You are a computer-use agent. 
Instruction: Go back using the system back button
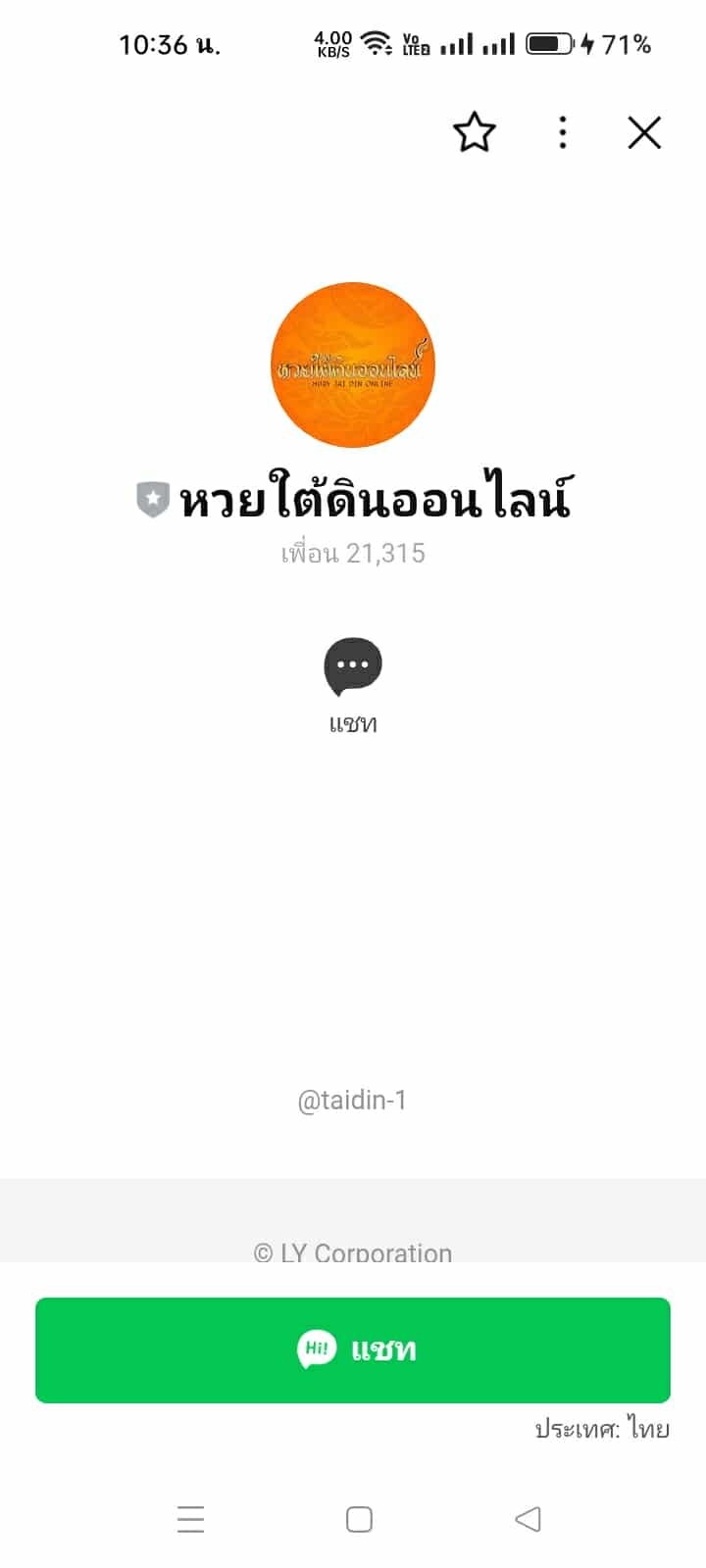pyautogui.click(x=528, y=1519)
